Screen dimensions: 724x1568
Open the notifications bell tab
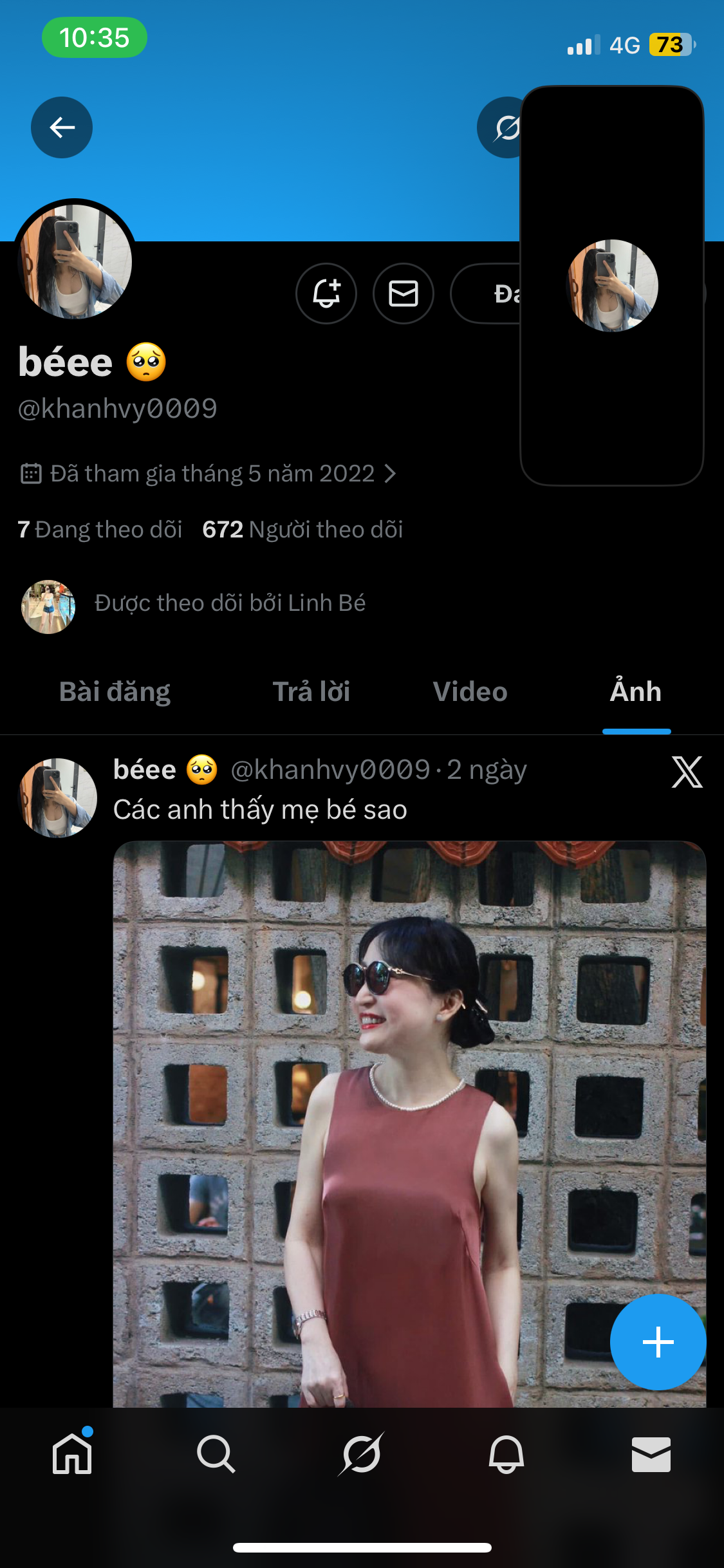[506, 1454]
